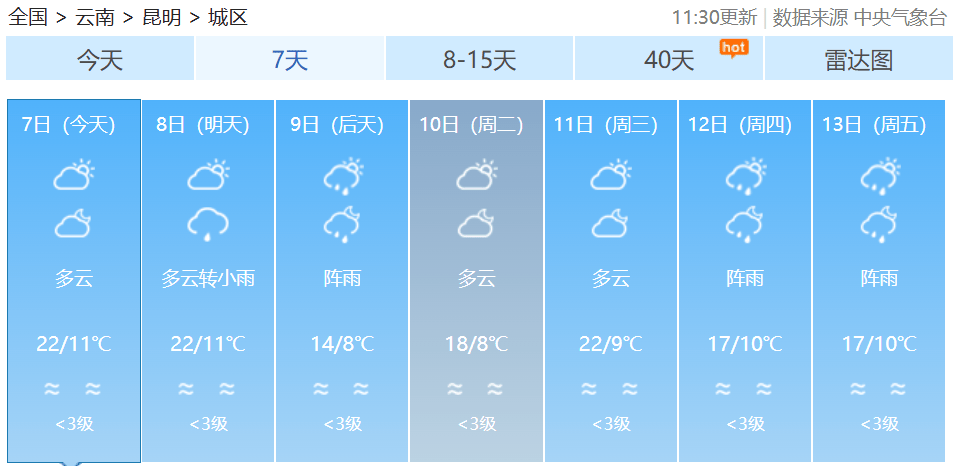Select the 10日 (周二) forecast card
This screenshot has width=959, height=466.
click(x=476, y=280)
